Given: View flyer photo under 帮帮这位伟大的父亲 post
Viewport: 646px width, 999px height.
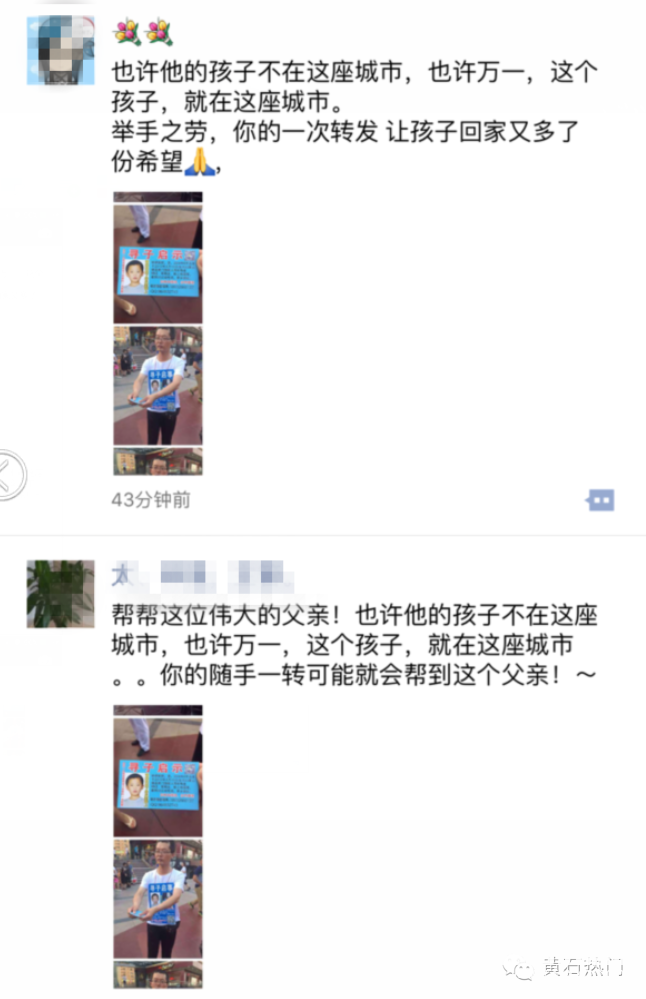Looking at the screenshot, I should pos(157,774).
